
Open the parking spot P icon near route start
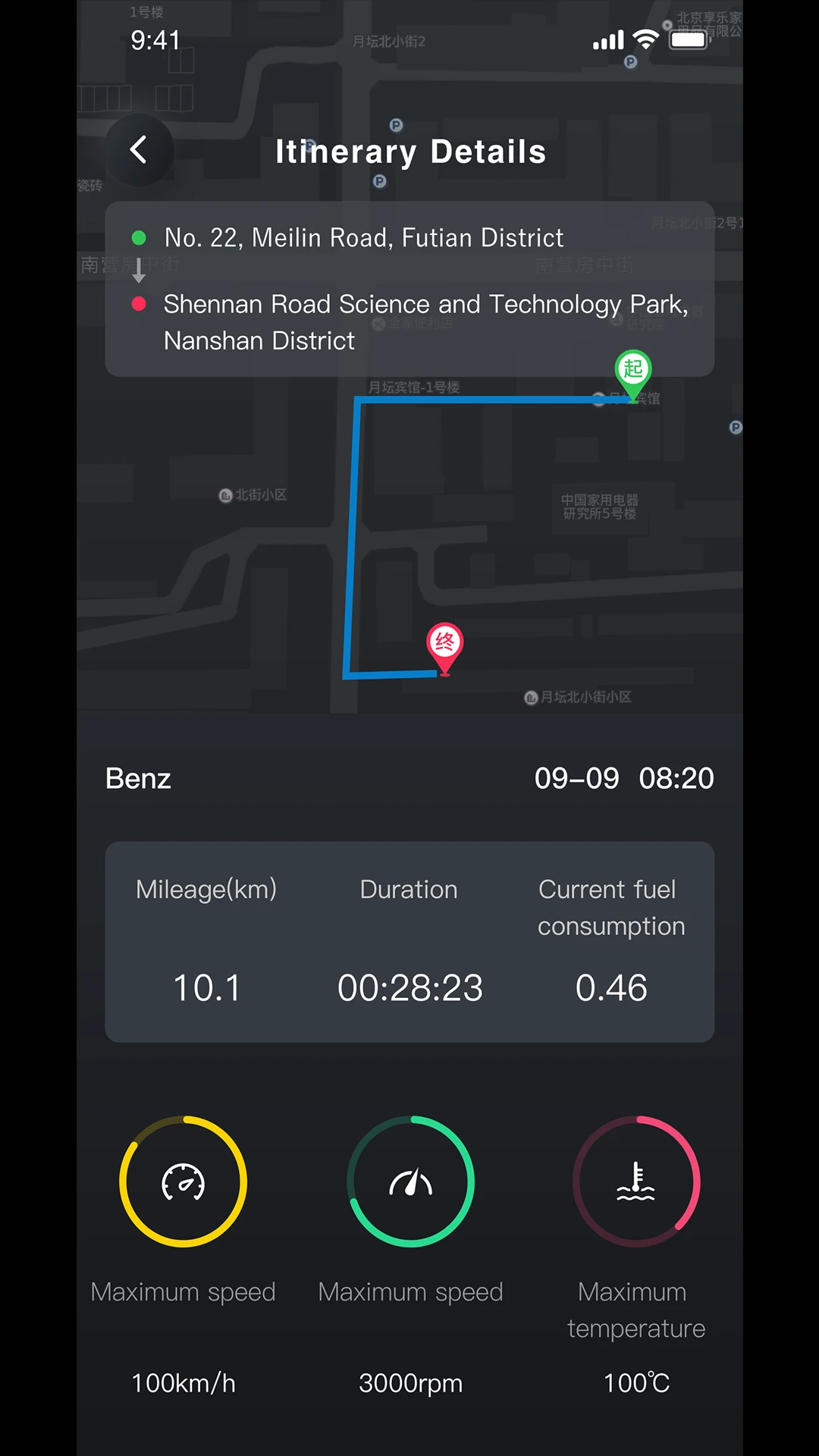tap(735, 428)
